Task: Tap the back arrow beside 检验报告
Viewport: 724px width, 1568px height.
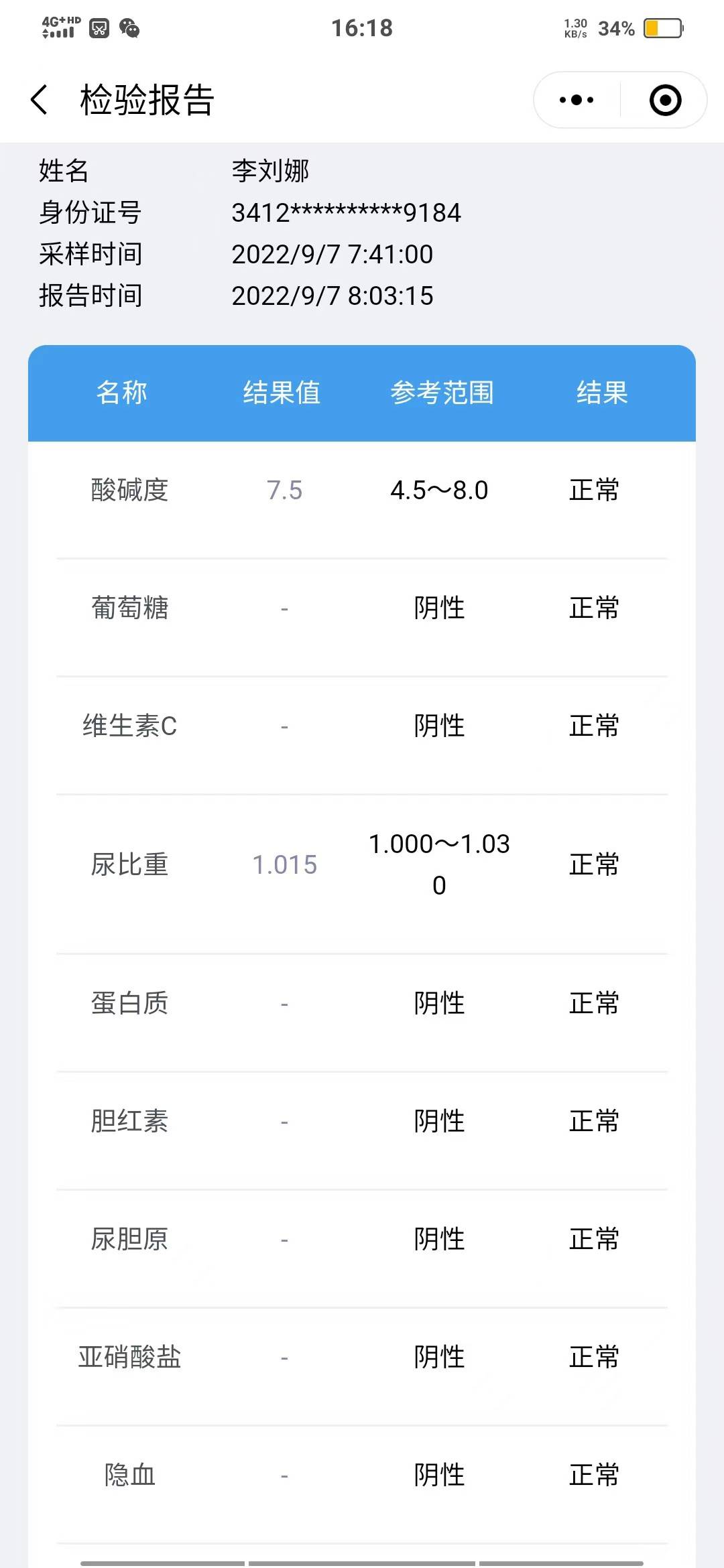Action: (38, 101)
